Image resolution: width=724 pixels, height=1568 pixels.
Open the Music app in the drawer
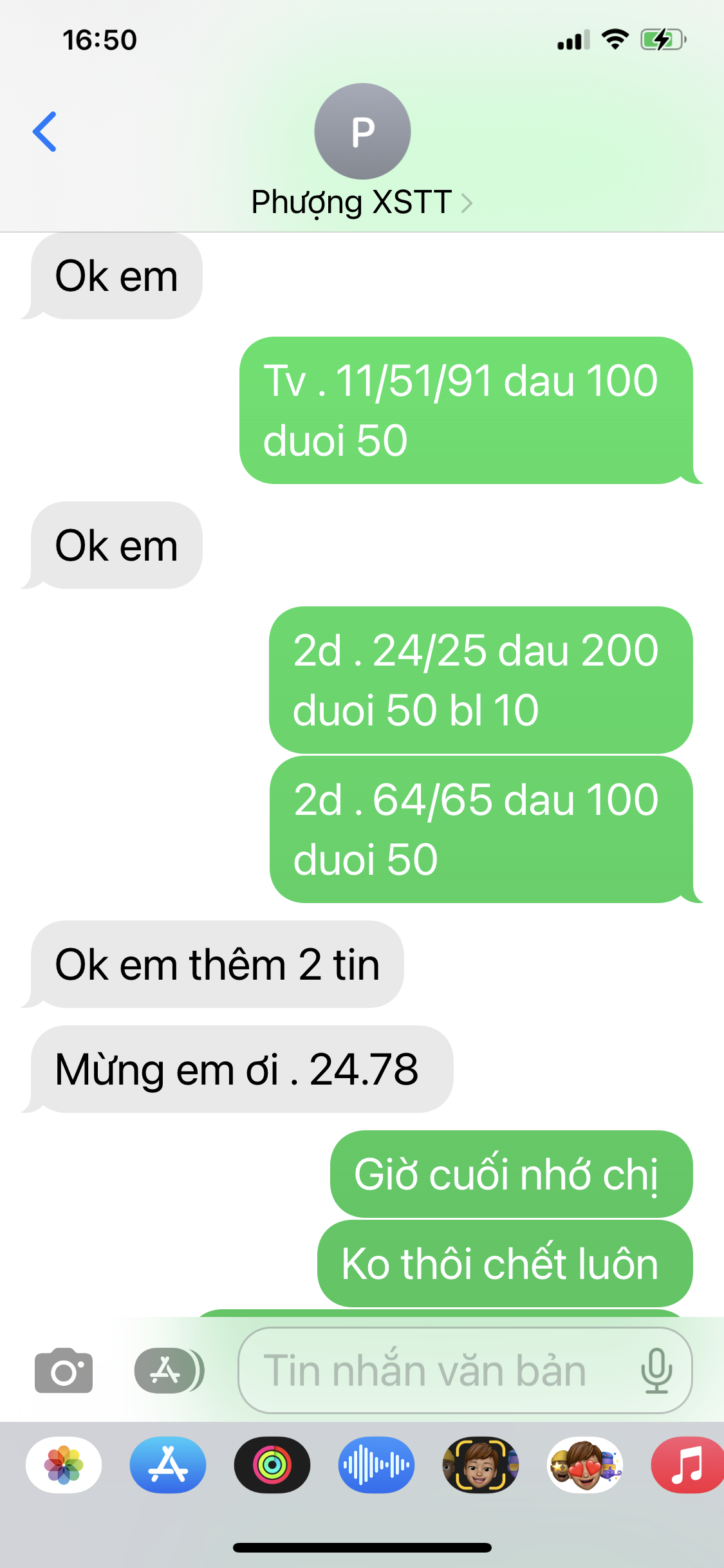click(x=688, y=1465)
